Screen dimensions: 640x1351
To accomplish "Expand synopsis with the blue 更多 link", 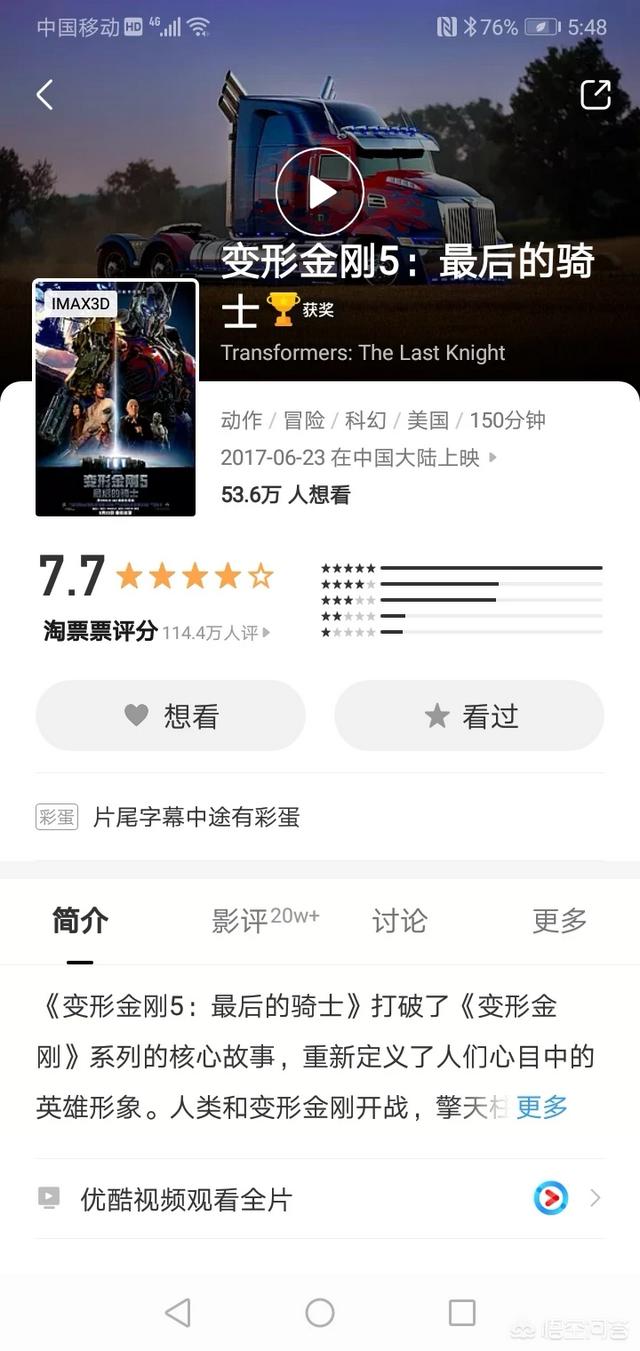I will 542,1107.
